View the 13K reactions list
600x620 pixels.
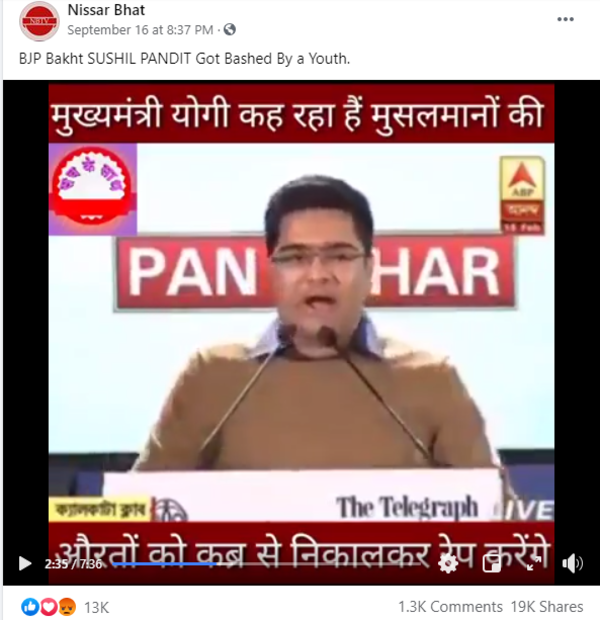96,607
